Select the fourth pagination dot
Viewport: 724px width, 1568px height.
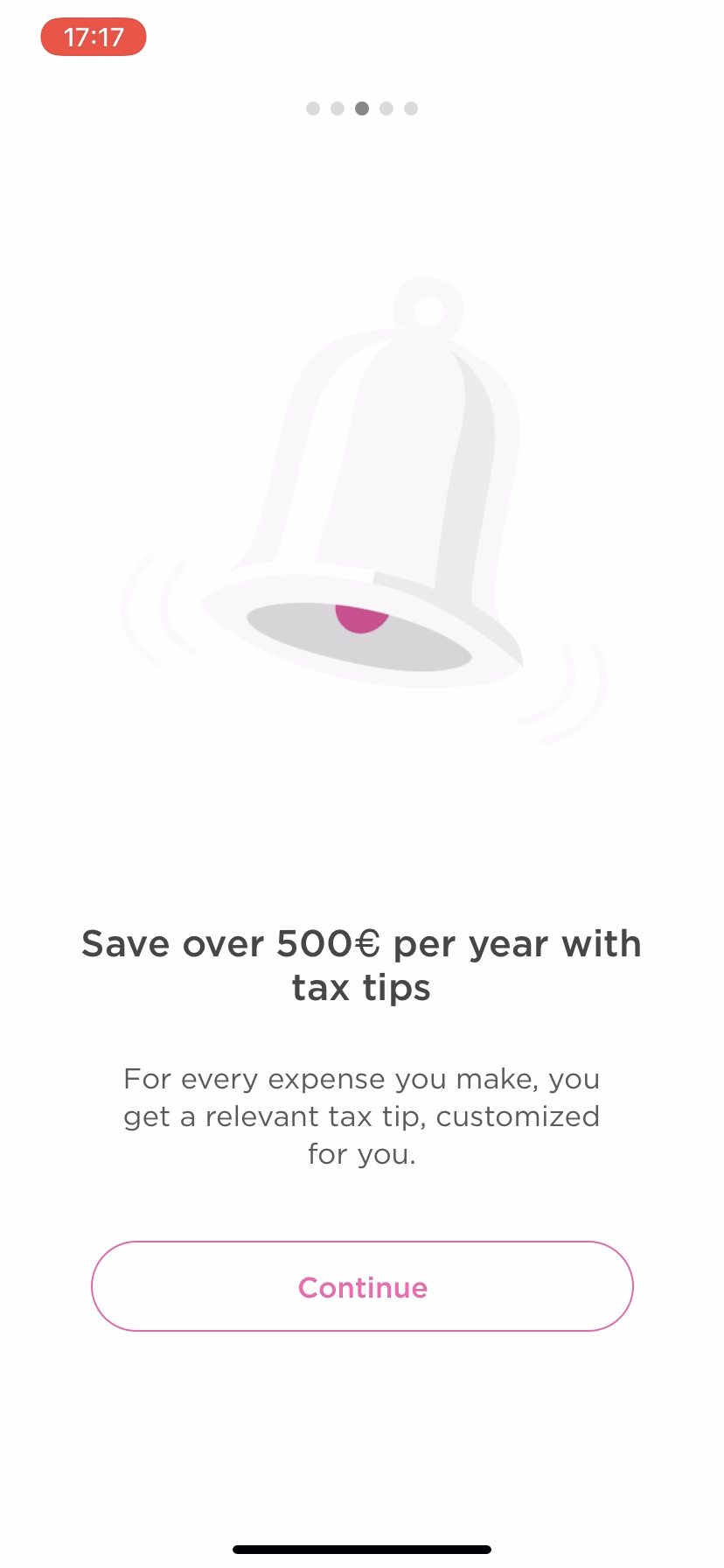point(386,108)
